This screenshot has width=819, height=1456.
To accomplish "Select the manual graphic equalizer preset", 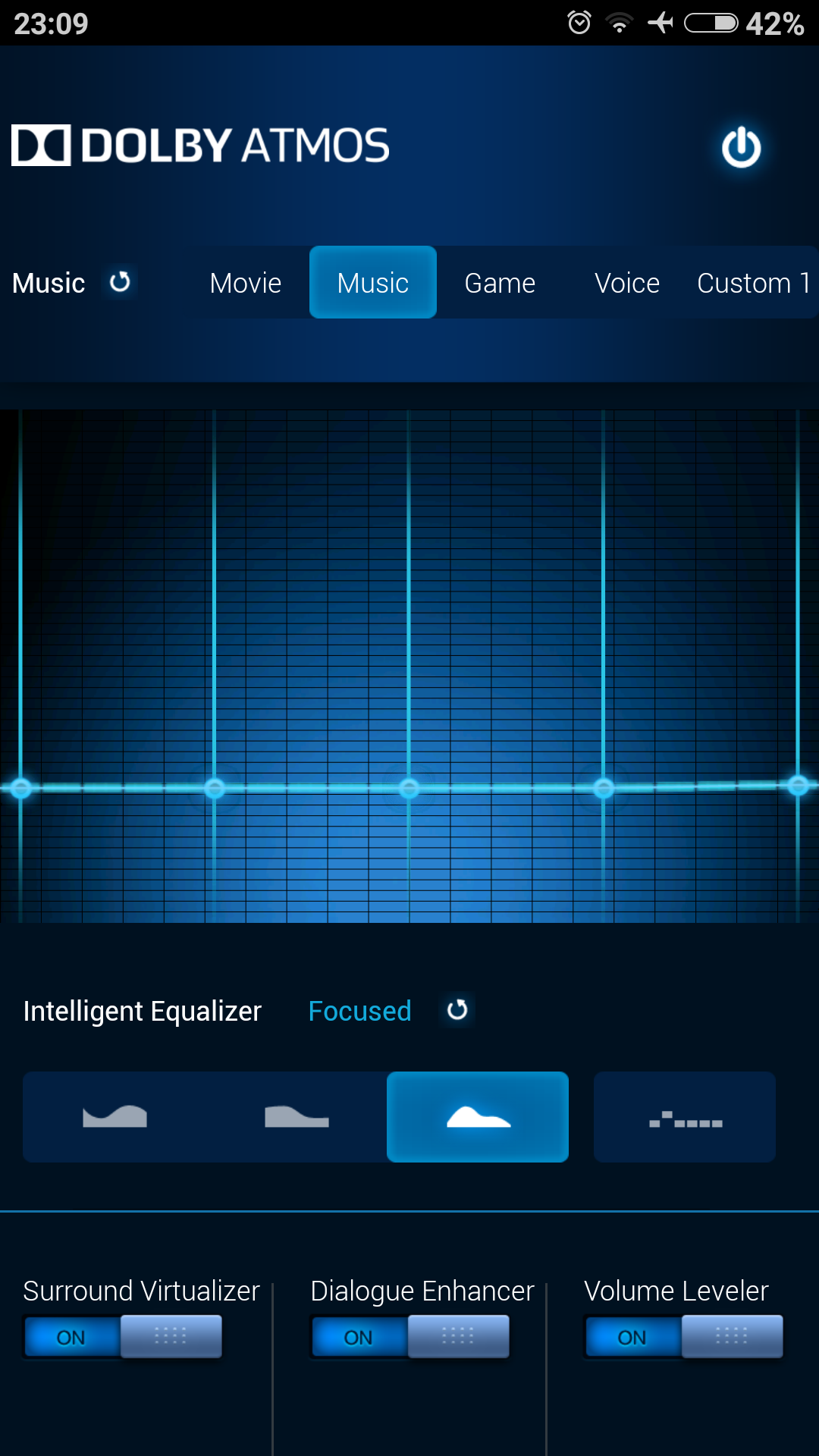I will point(685,1117).
